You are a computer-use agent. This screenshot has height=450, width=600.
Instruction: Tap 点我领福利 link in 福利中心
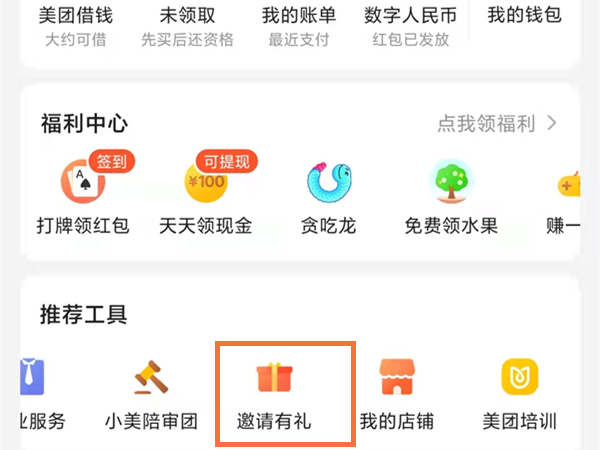point(497,124)
